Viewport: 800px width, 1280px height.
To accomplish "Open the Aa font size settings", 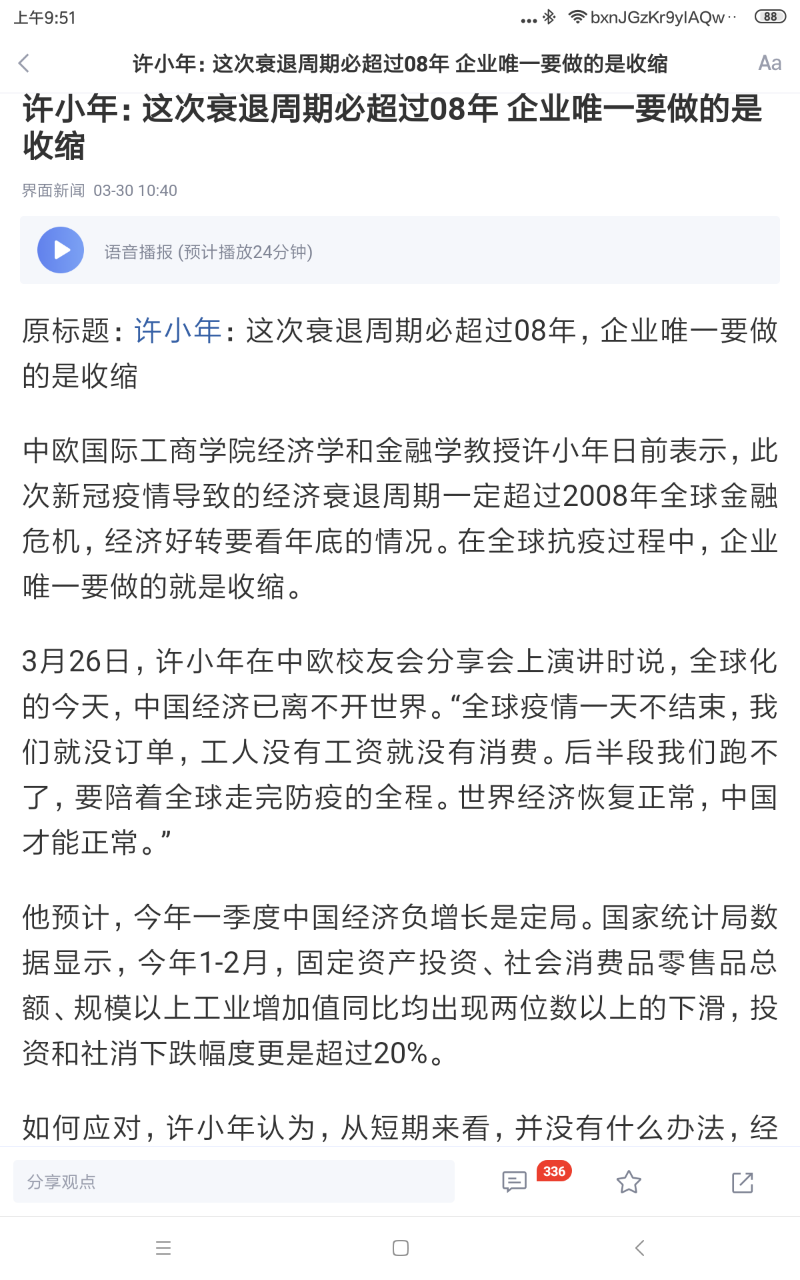I will [769, 64].
